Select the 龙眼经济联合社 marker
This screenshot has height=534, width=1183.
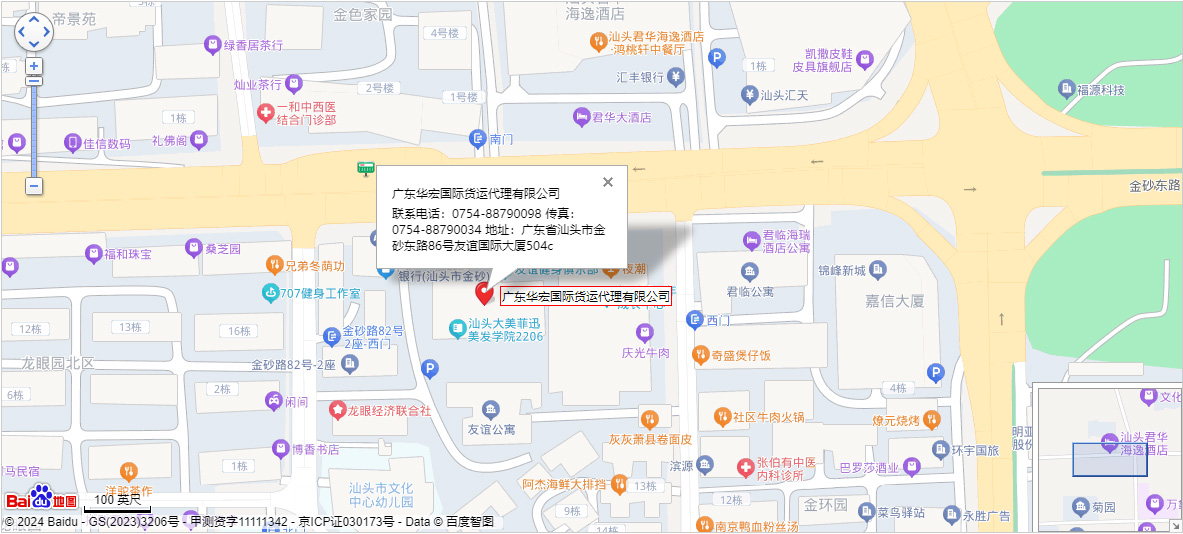click(338, 410)
